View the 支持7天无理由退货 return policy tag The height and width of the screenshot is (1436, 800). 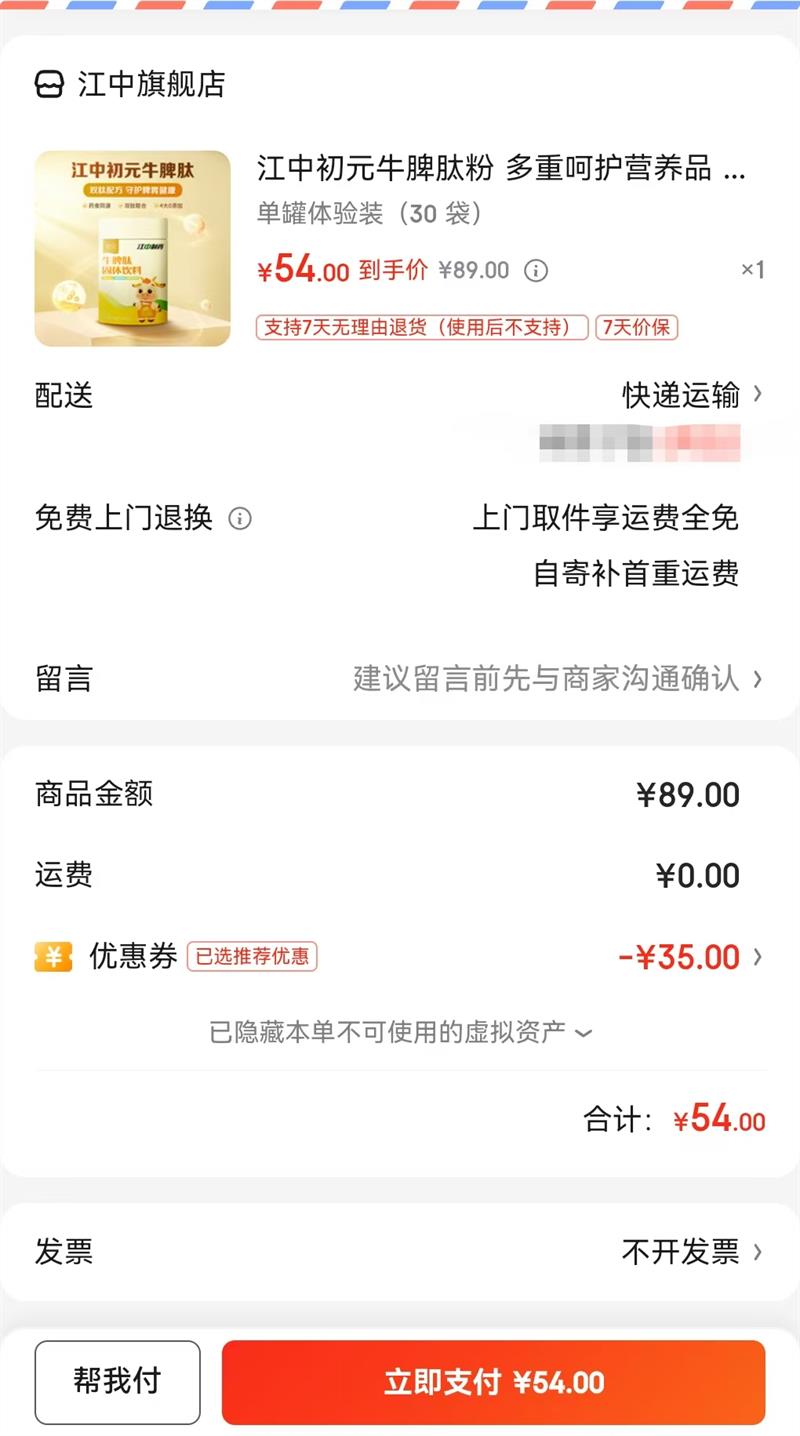422,327
